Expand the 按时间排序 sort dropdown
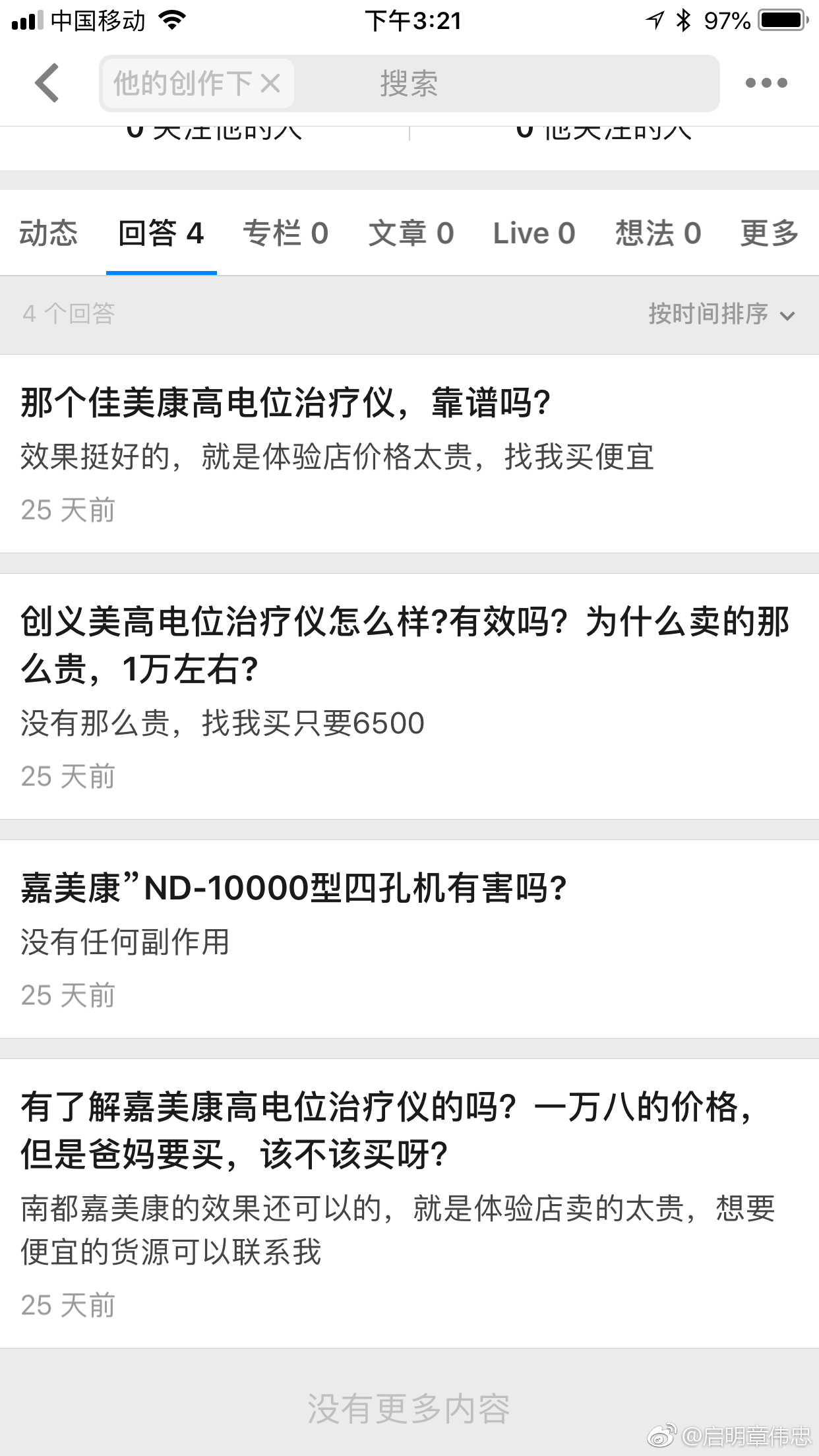 tap(721, 315)
